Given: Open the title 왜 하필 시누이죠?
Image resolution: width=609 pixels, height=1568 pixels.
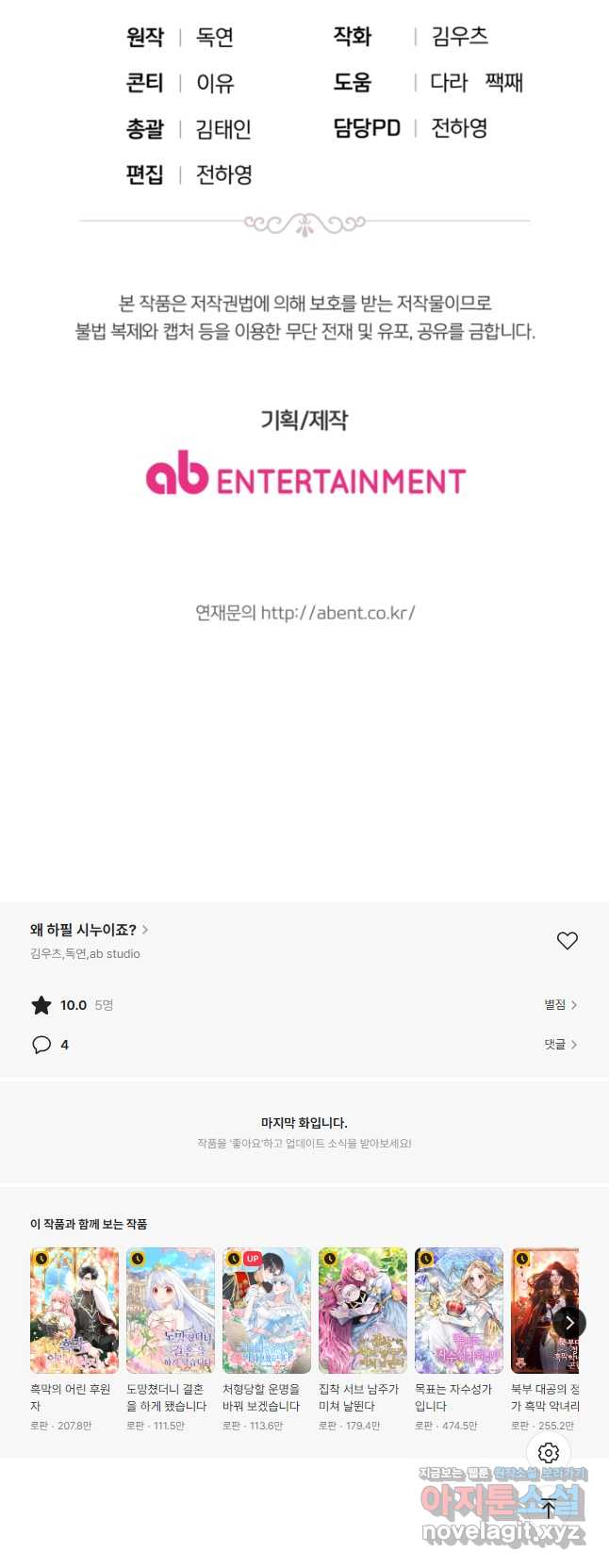Looking at the screenshot, I should [89, 930].
